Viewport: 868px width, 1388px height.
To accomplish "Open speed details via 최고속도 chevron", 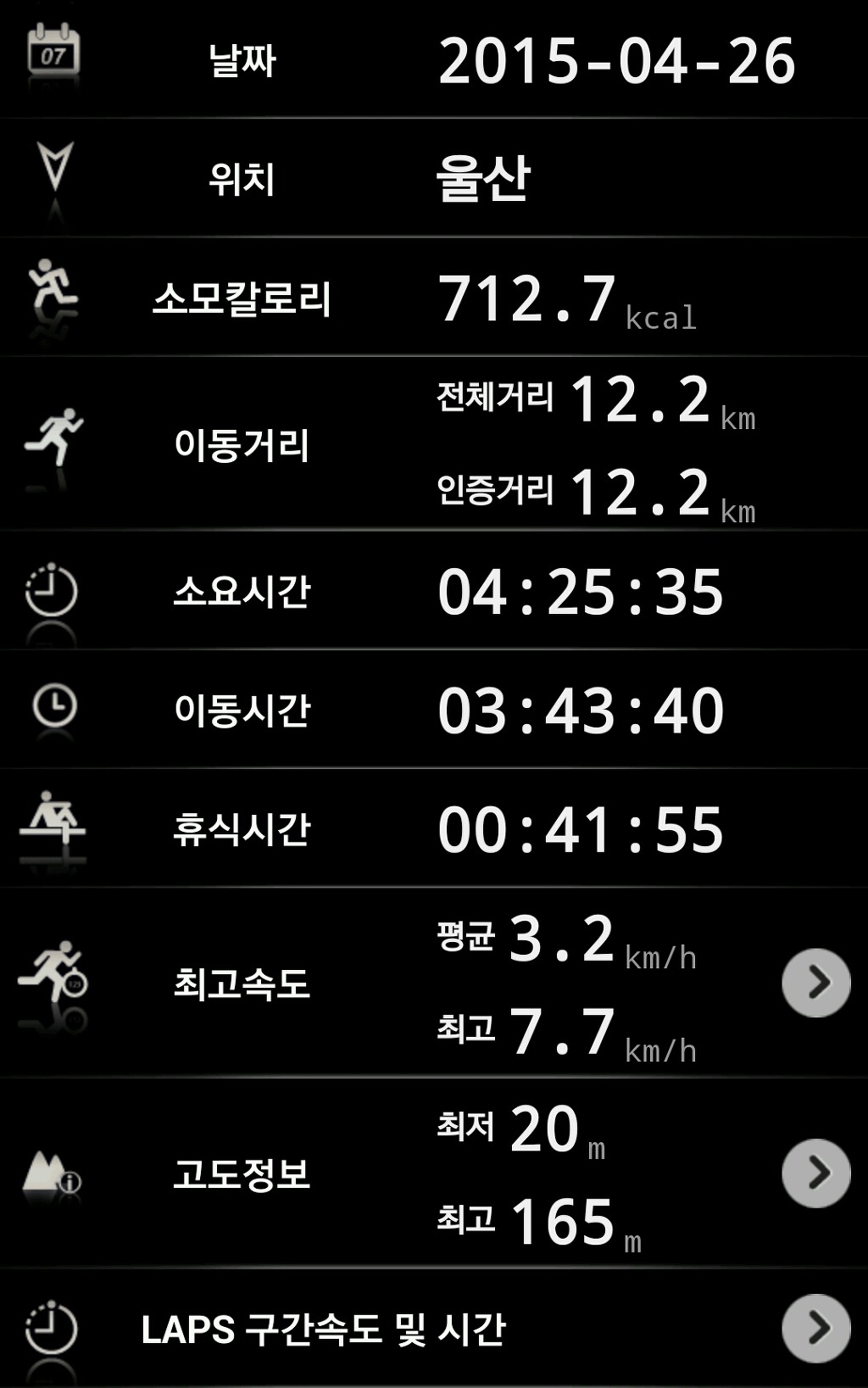I will [815, 983].
